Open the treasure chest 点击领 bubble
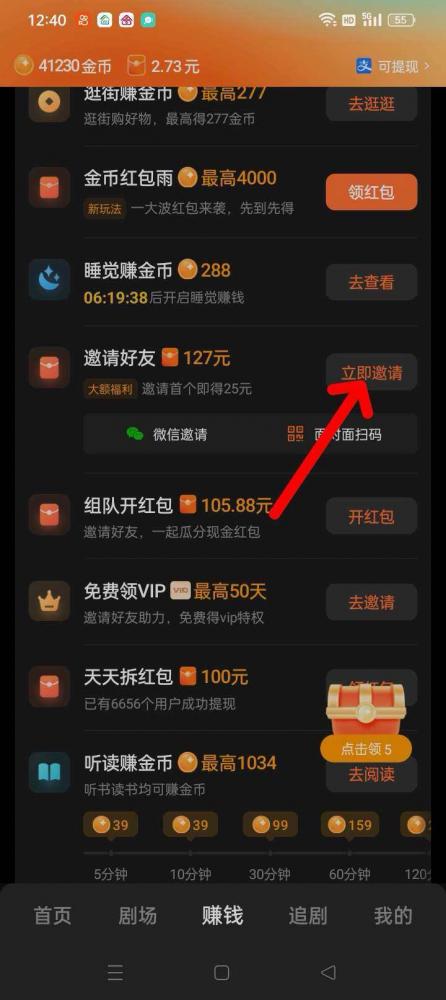 point(366,749)
